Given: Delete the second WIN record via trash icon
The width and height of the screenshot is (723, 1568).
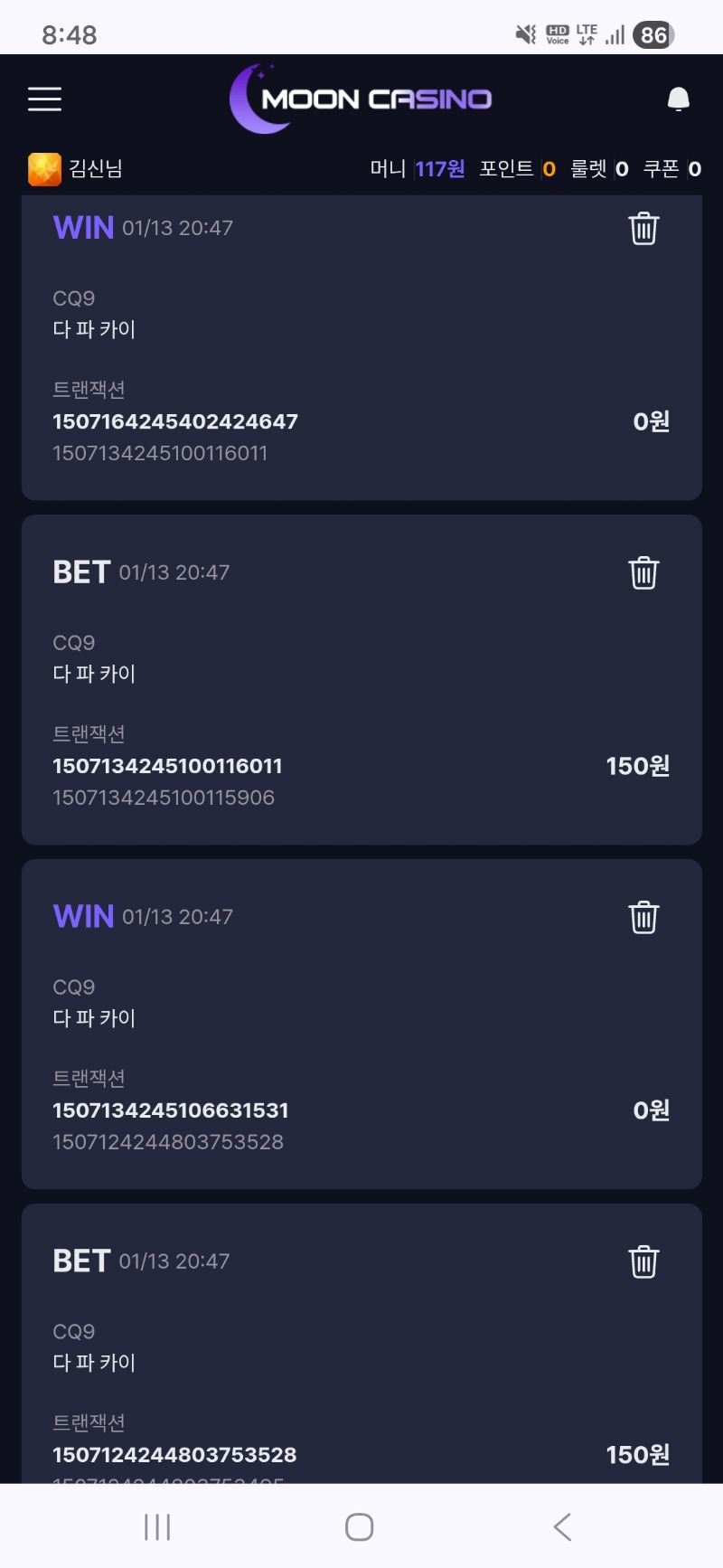Looking at the screenshot, I should 643,917.
